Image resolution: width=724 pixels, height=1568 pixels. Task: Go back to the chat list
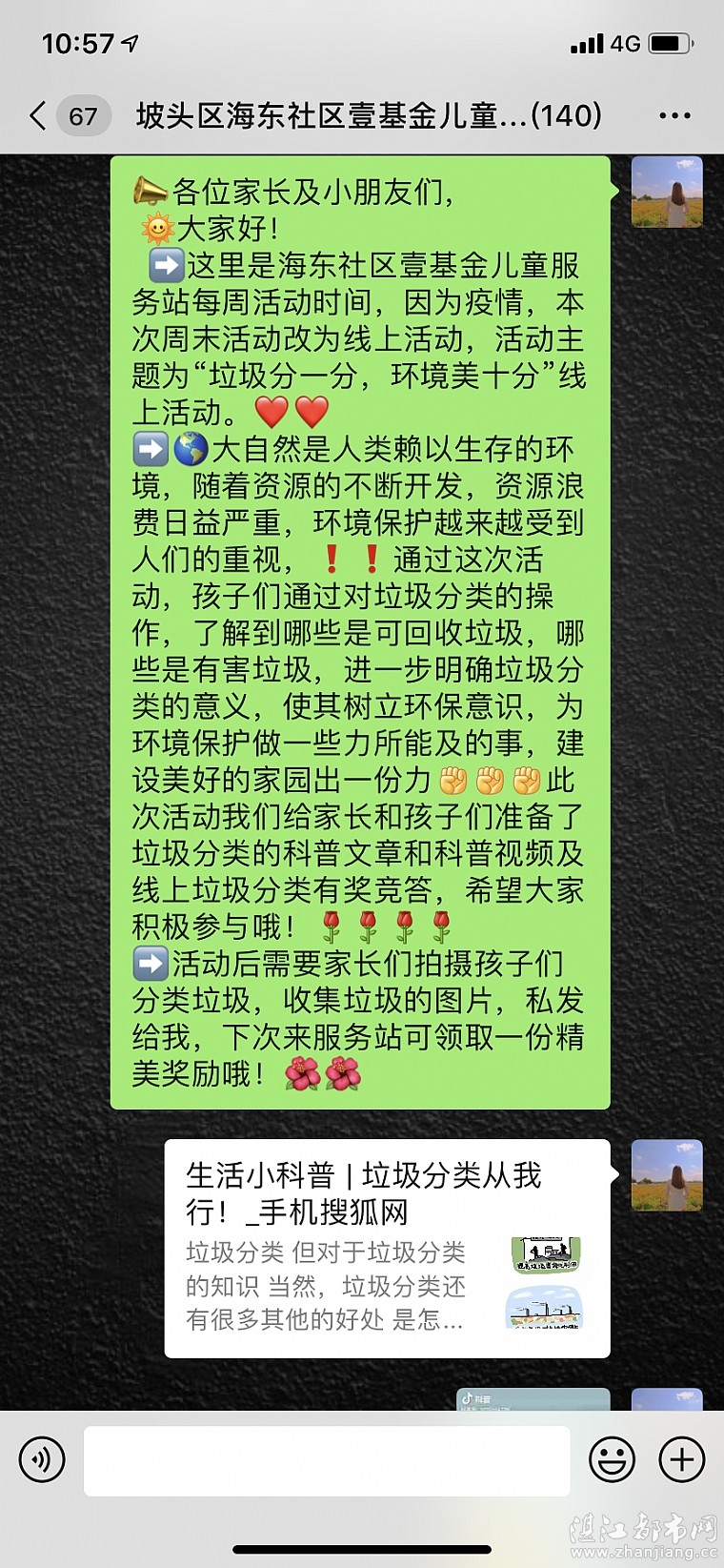pos(38,116)
